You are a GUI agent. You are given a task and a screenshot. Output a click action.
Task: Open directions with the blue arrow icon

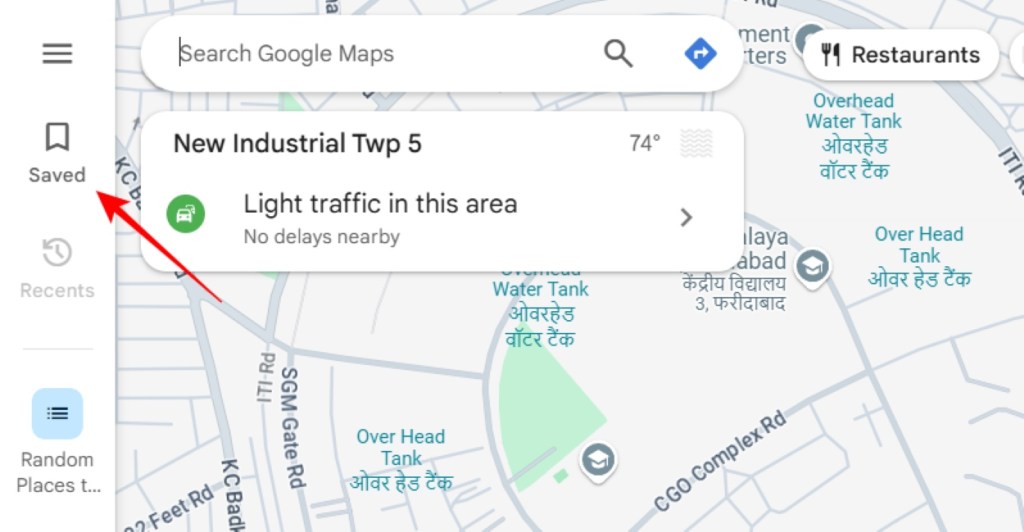point(700,54)
